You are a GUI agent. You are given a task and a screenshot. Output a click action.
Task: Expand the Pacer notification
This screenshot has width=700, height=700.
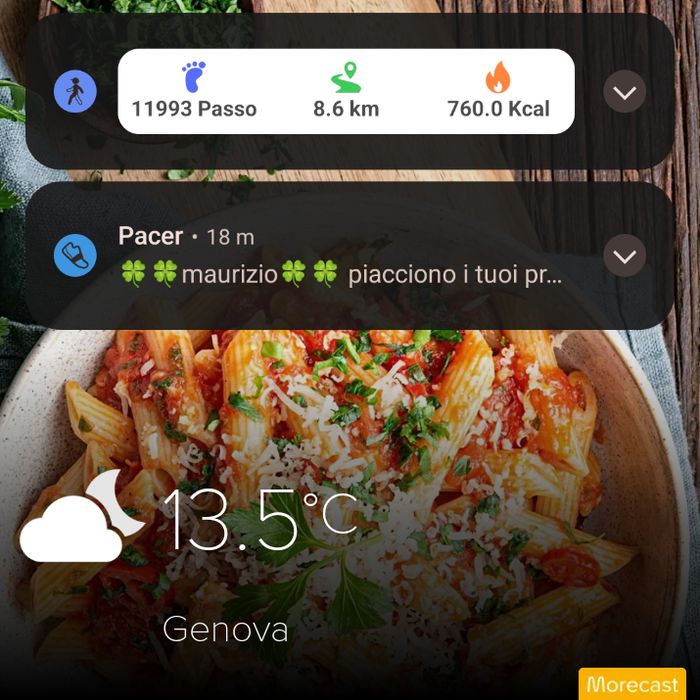[624, 256]
